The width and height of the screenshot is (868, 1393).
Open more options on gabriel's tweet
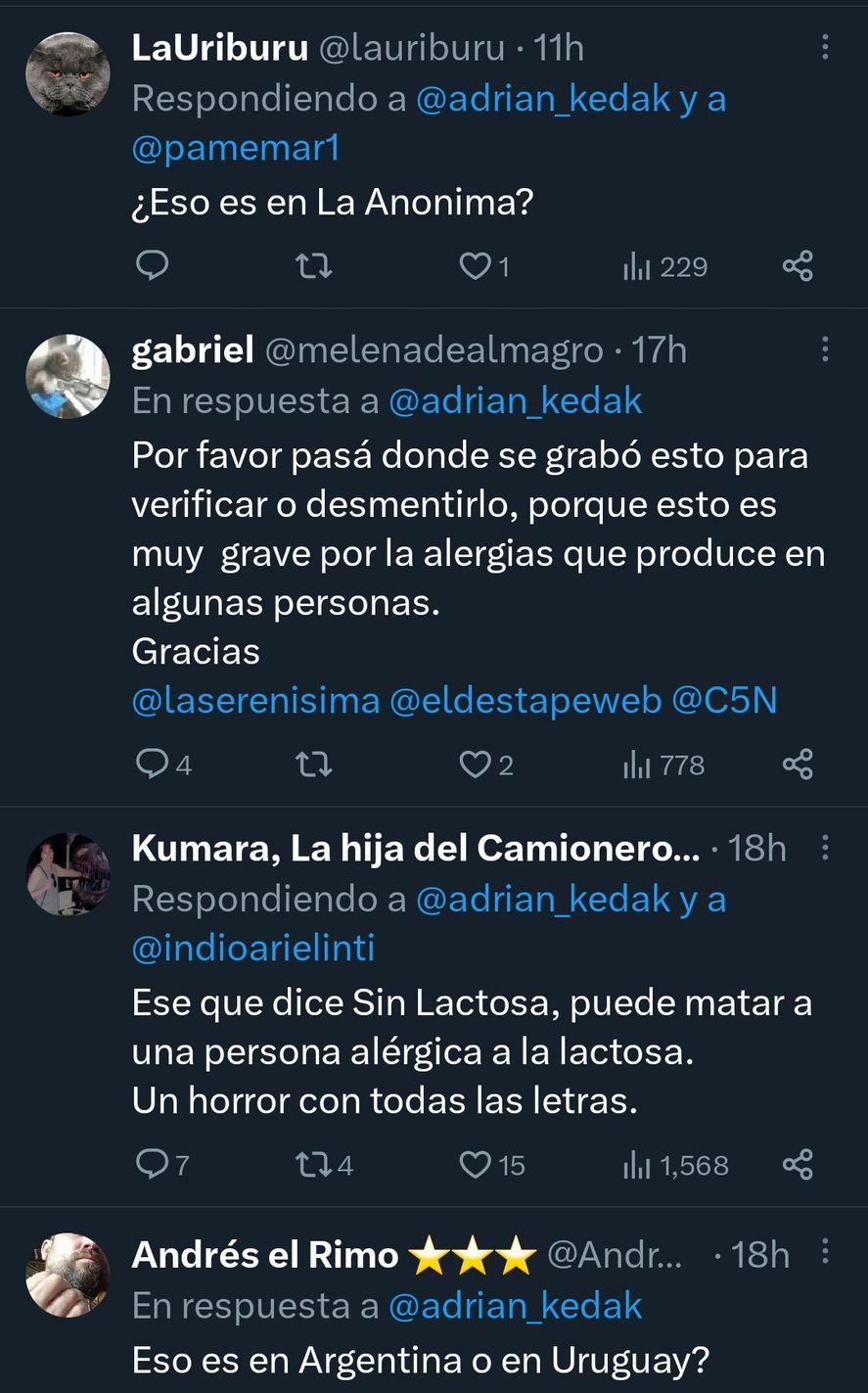point(826,350)
